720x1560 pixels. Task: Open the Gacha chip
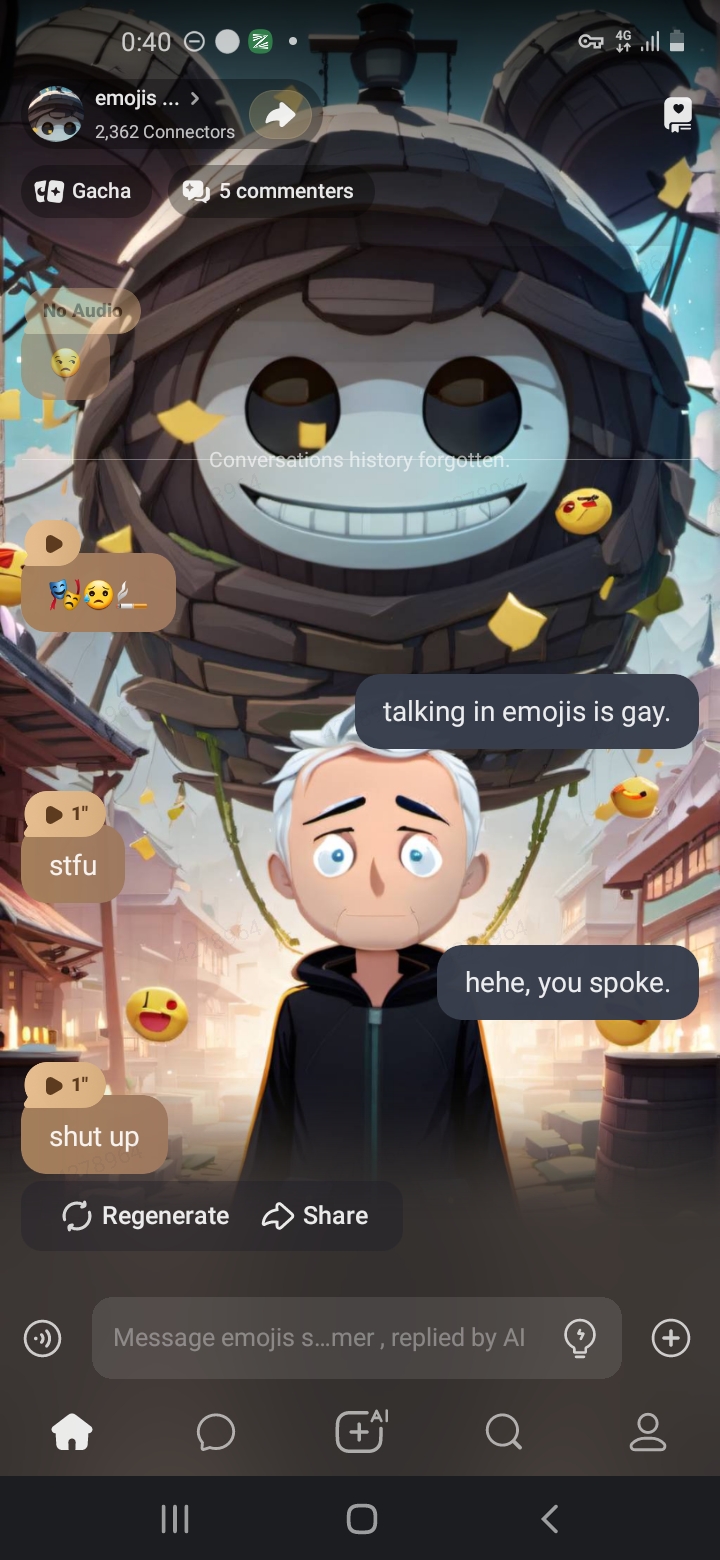tap(84, 191)
